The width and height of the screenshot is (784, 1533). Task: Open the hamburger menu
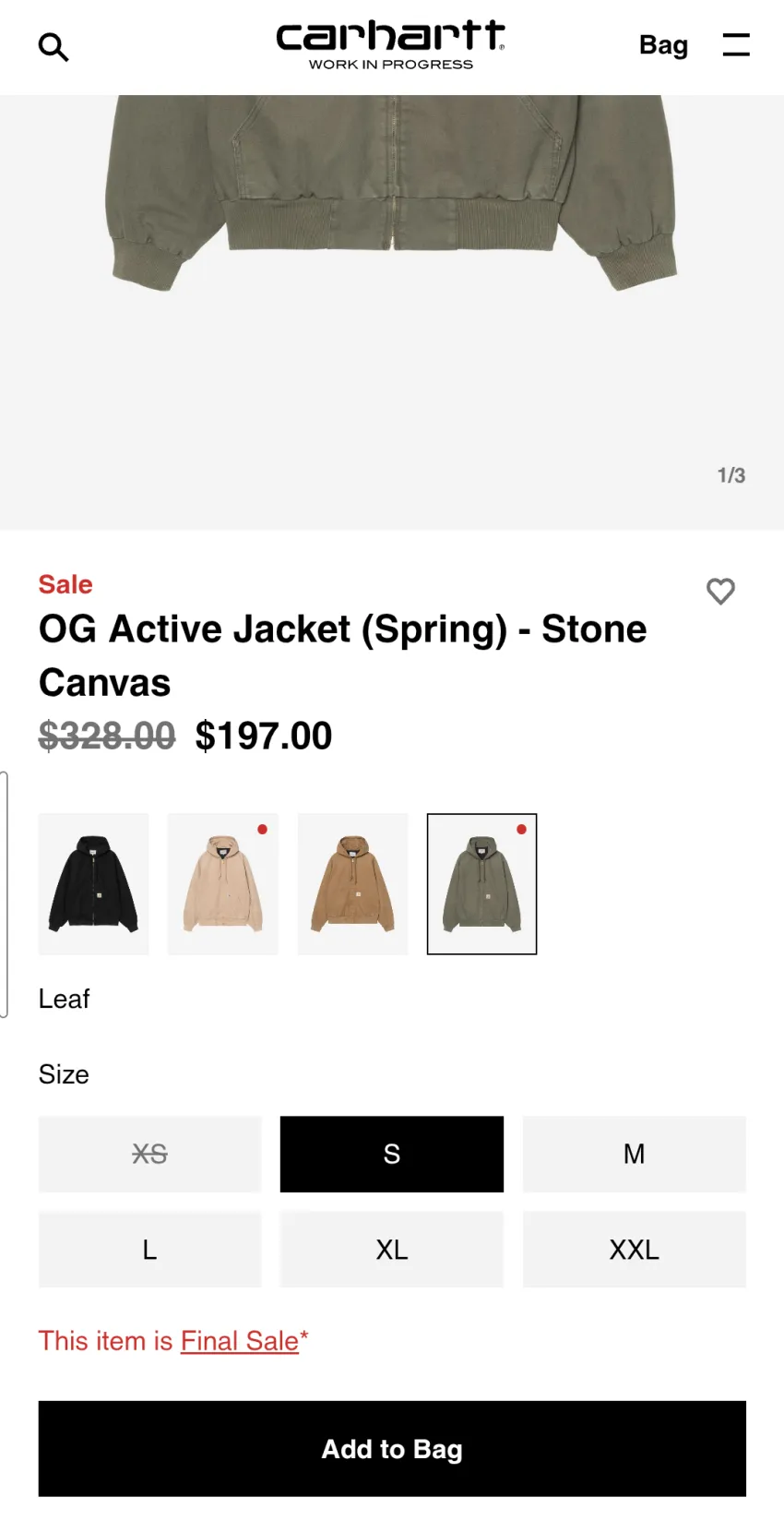click(736, 44)
